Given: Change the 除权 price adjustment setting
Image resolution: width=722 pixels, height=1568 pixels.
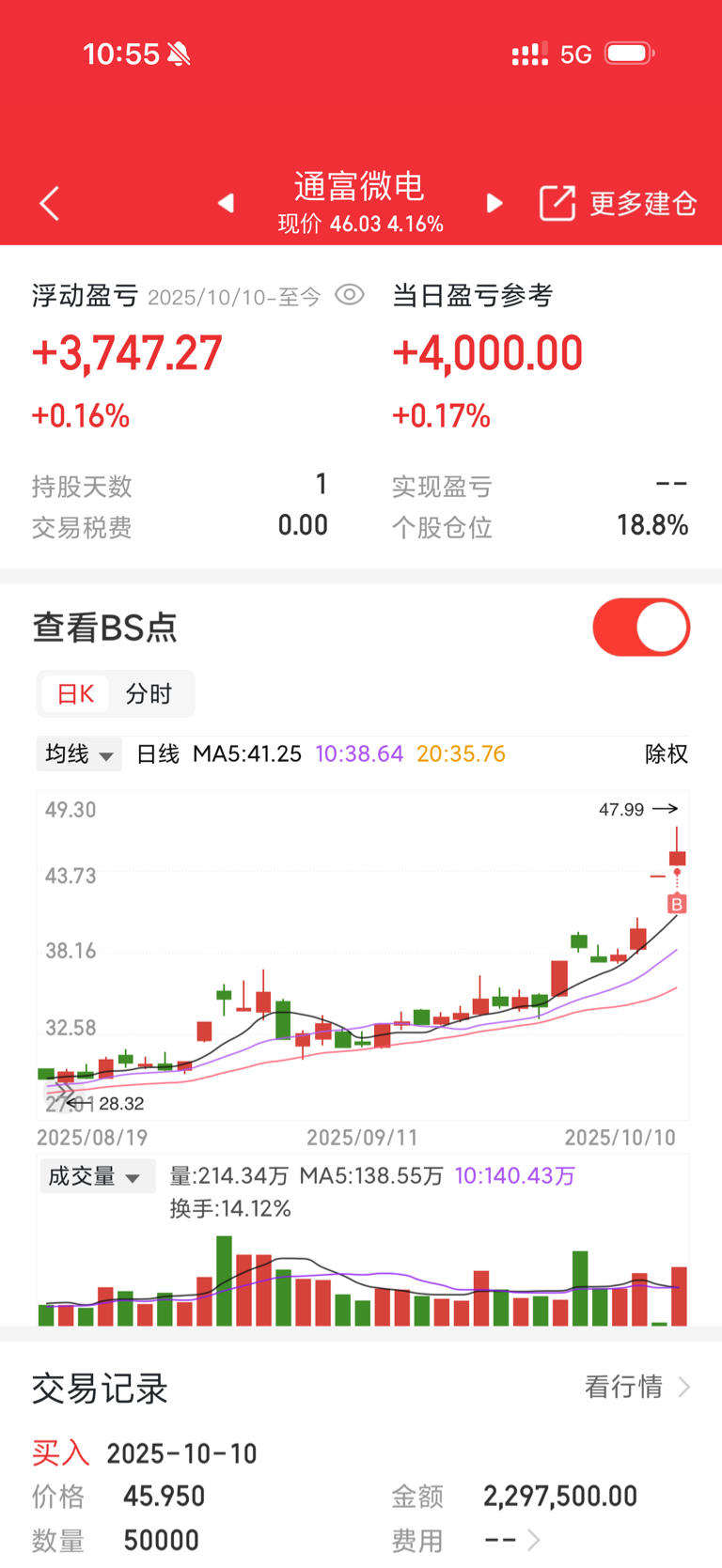Looking at the screenshot, I should point(666,754).
